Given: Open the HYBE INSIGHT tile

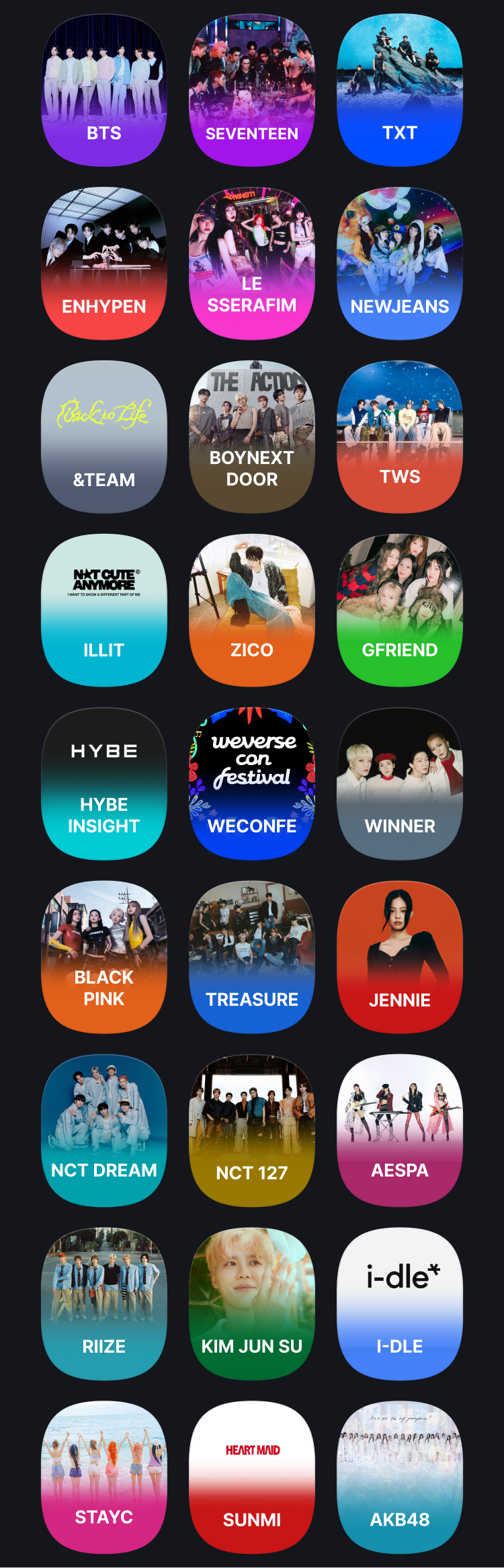Looking at the screenshot, I should coord(104,783).
